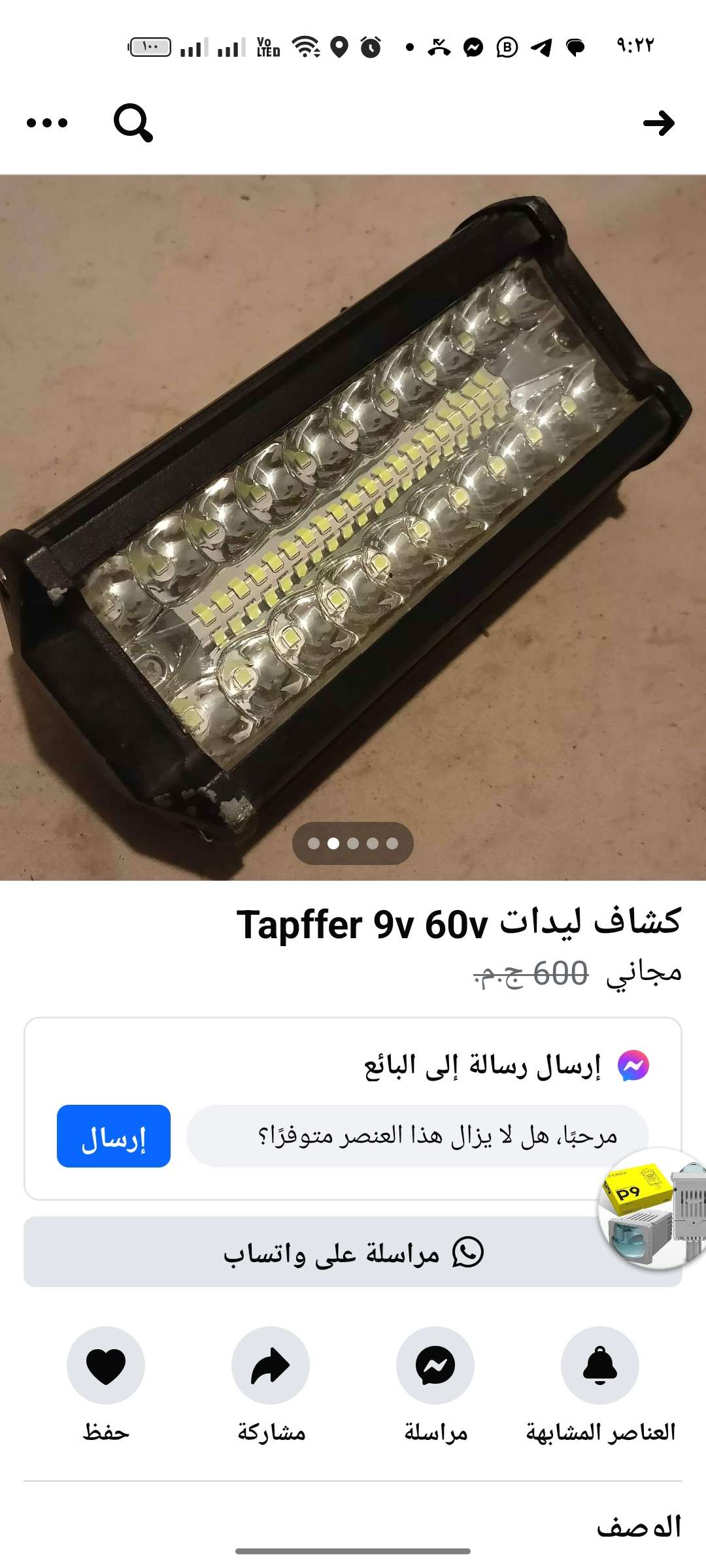706x1568 pixels.
Task: Tap the photo page indicator dots
Action: pyautogui.click(x=353, y=843)
